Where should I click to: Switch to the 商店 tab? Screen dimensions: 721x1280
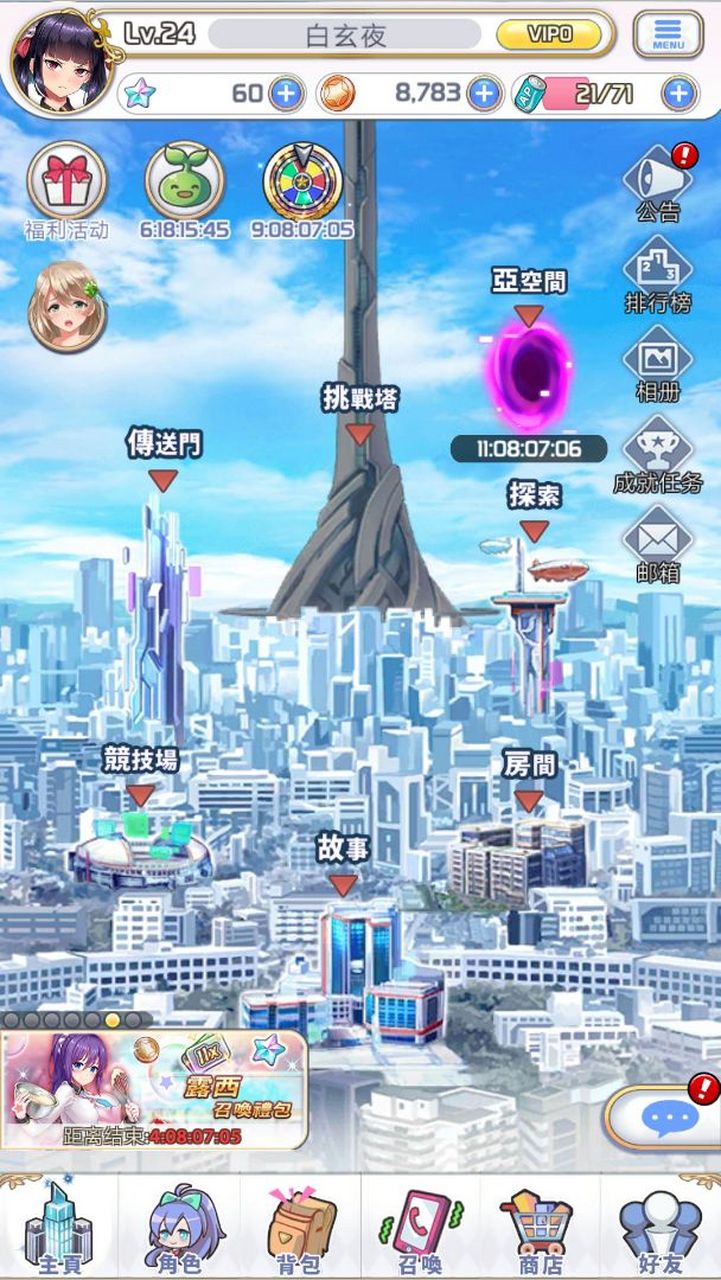tap(540, 1228)
